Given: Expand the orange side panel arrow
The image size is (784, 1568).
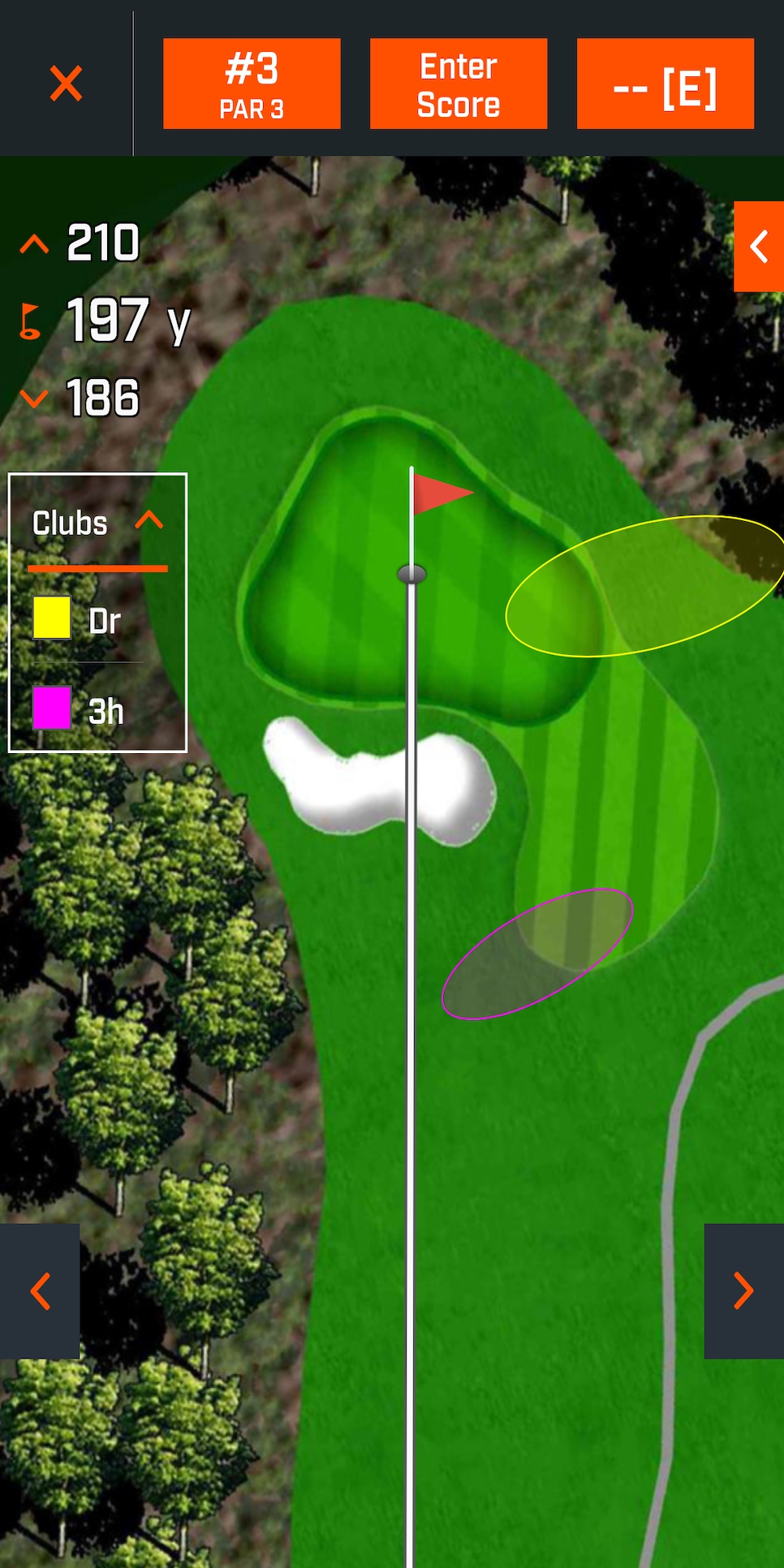Looking at the screenshot, I should [759, 247].
